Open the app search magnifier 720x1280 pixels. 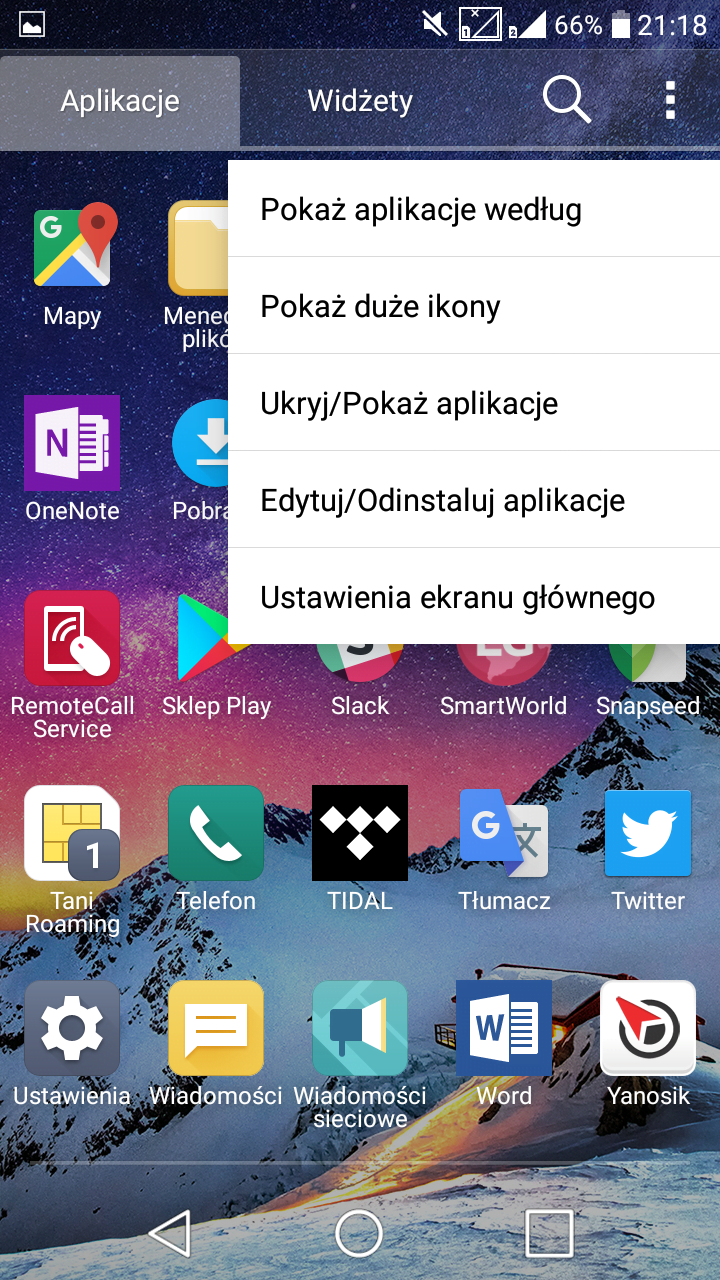click(x=567, y=100)
